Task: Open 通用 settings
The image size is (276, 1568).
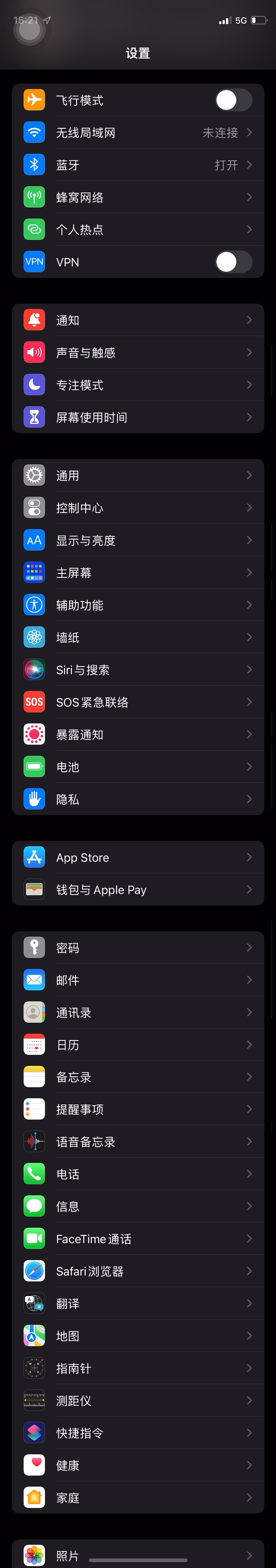Action: tap(138, 475)
